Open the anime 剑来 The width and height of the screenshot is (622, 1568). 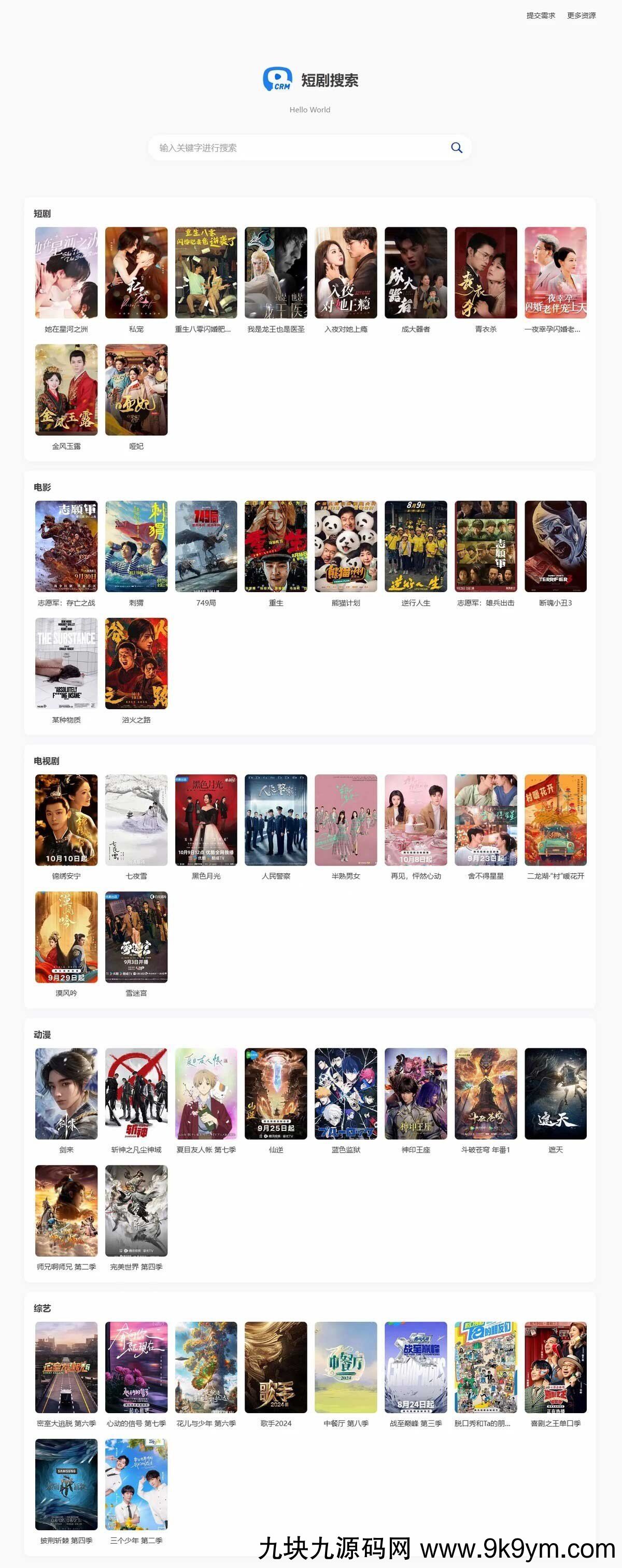click(x=66, y=1094)
